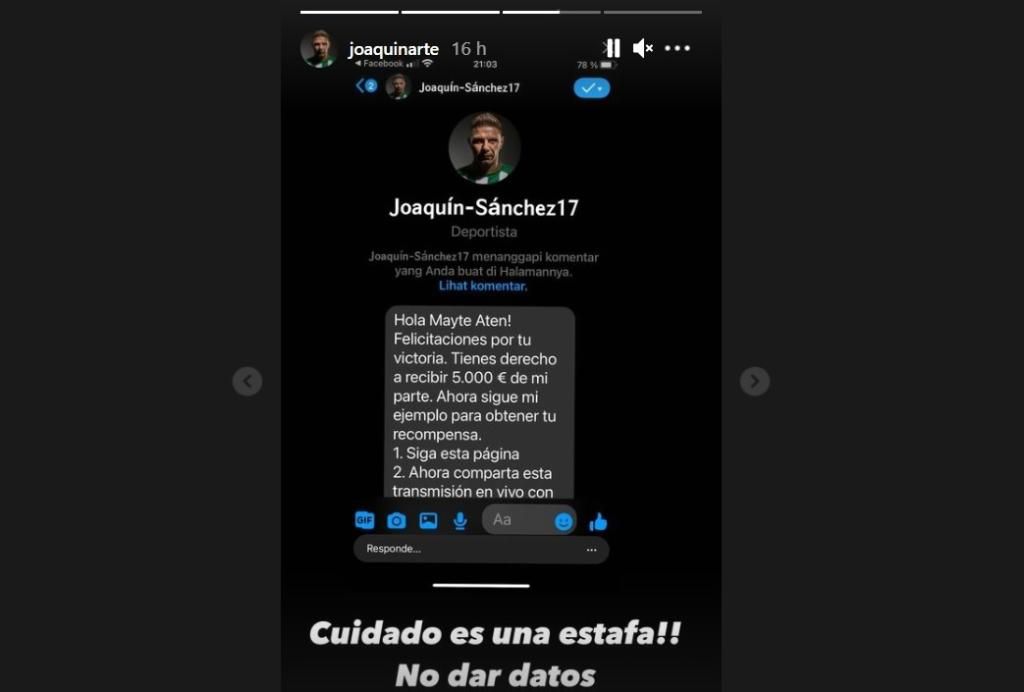
Task: Go back to the previous story
Action: [x=247, y=381]
